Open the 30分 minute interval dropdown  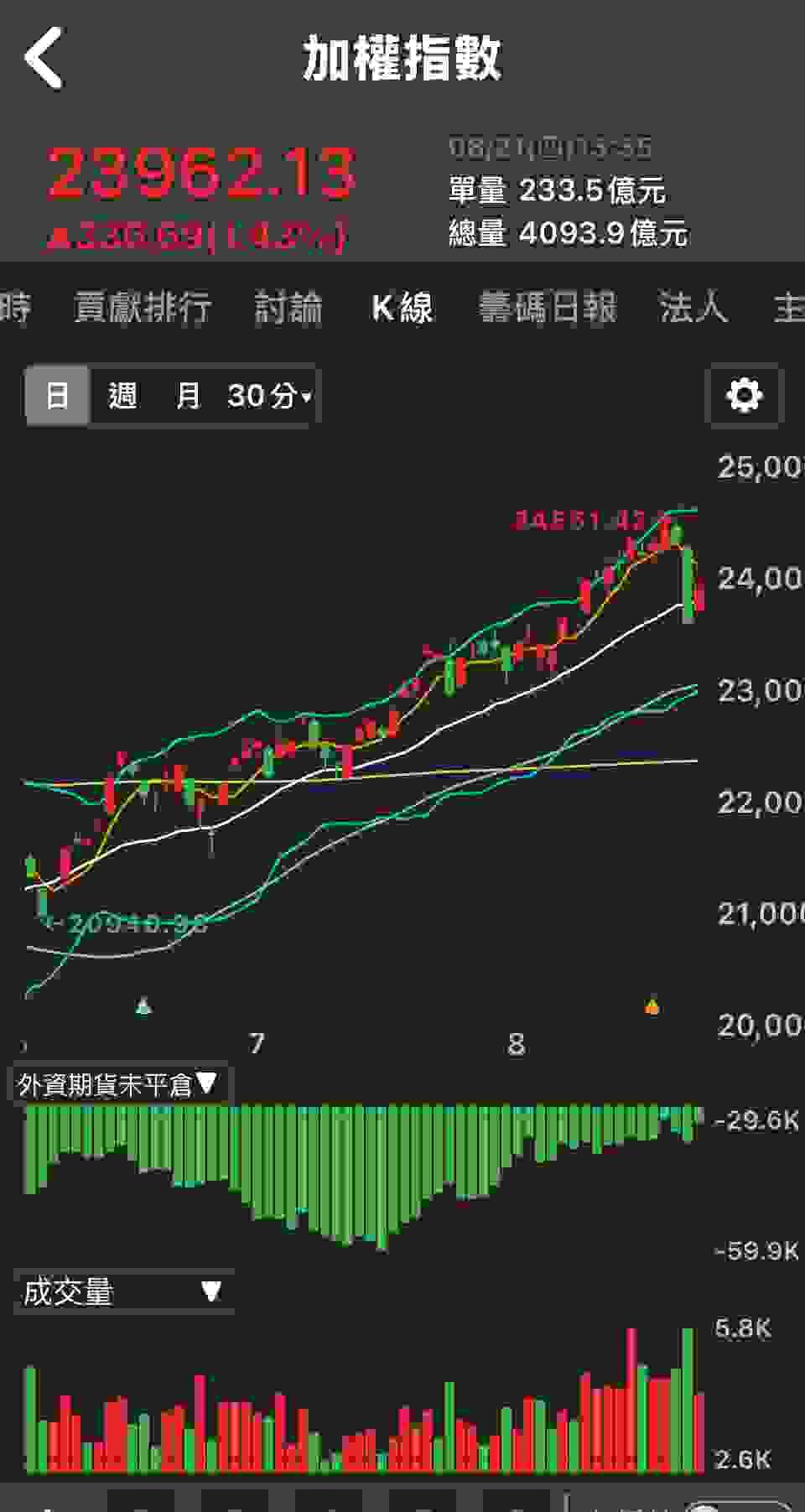tap(268, 395)
